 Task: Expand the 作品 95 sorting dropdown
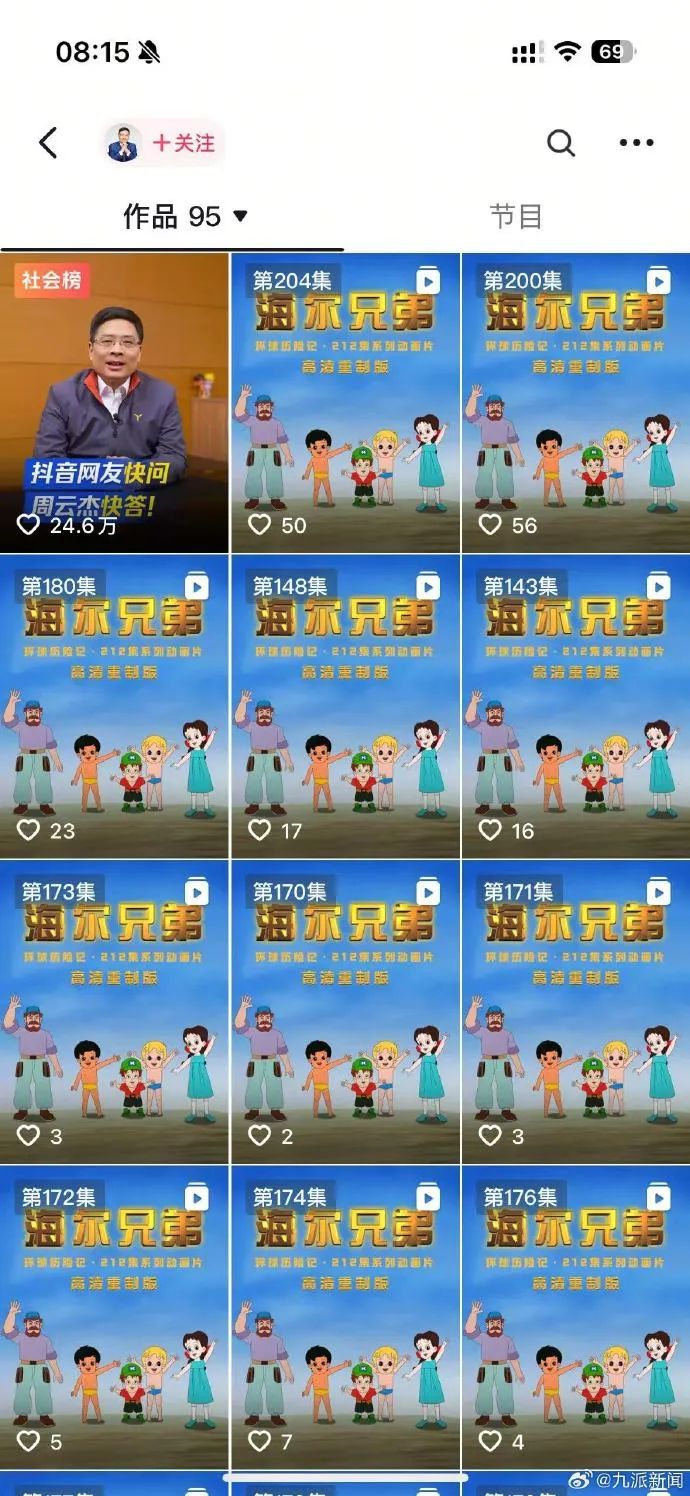(x=240, y=216)
